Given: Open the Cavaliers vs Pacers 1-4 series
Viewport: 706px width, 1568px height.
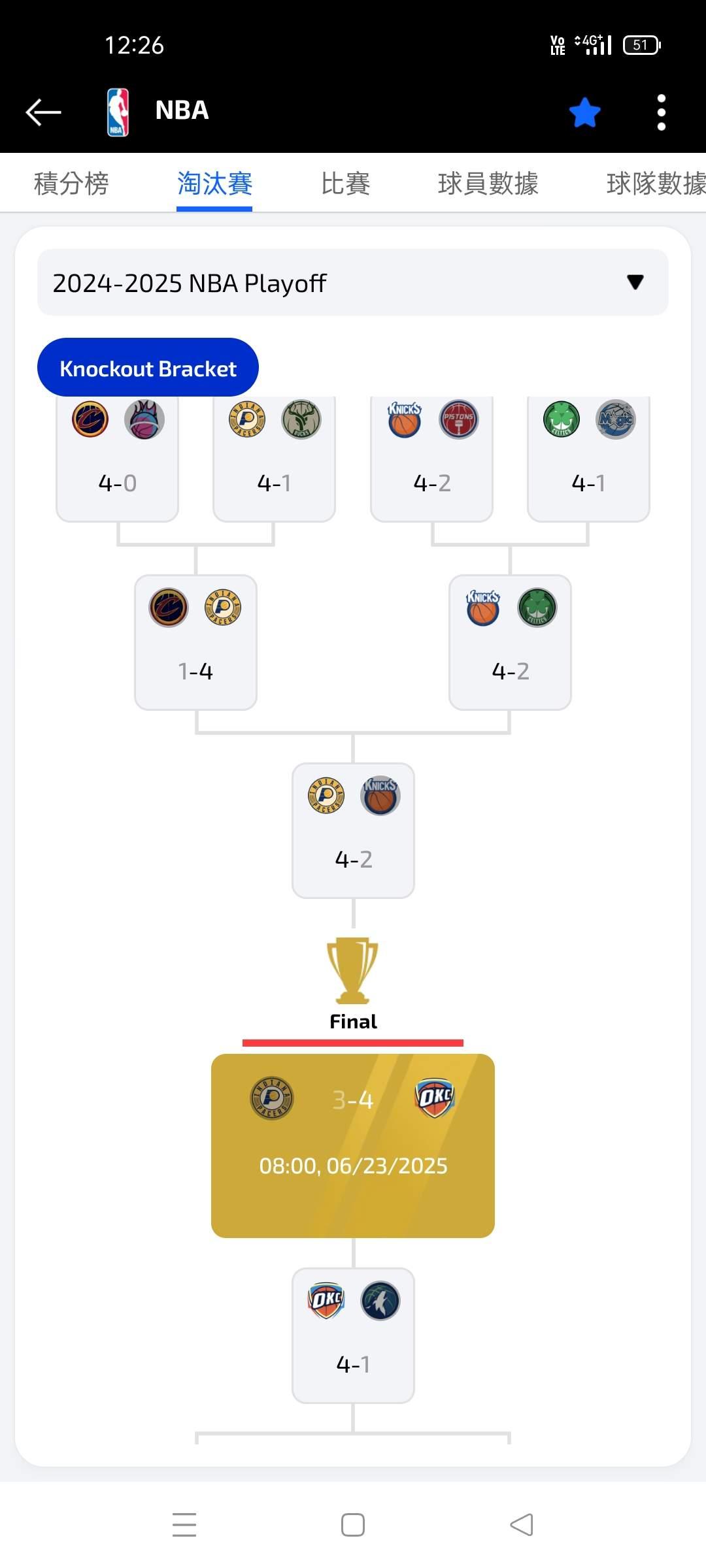Looking at the screenshot, I should (x=195, y=642).
